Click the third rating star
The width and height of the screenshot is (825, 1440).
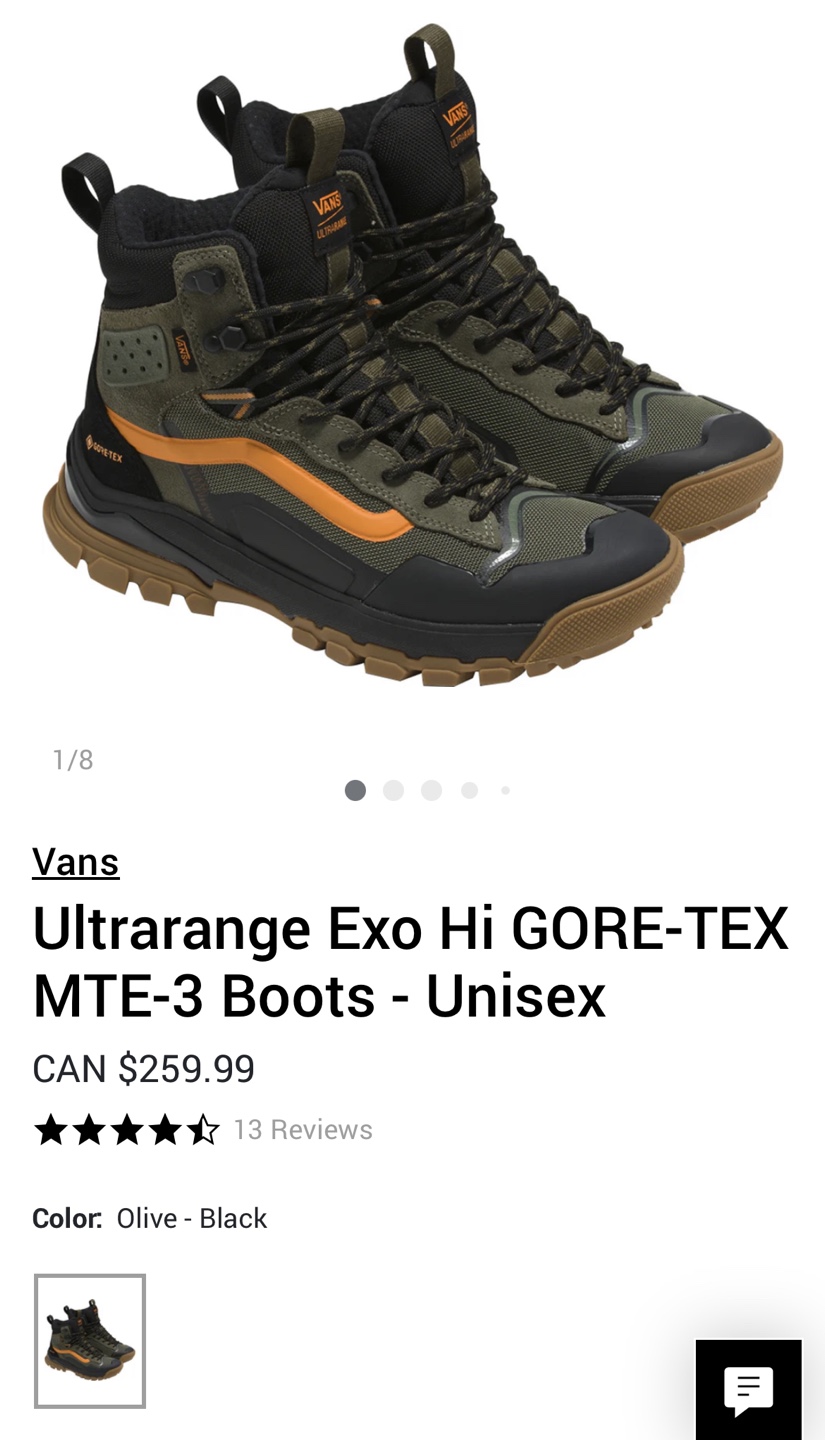tap(127, 1129)
